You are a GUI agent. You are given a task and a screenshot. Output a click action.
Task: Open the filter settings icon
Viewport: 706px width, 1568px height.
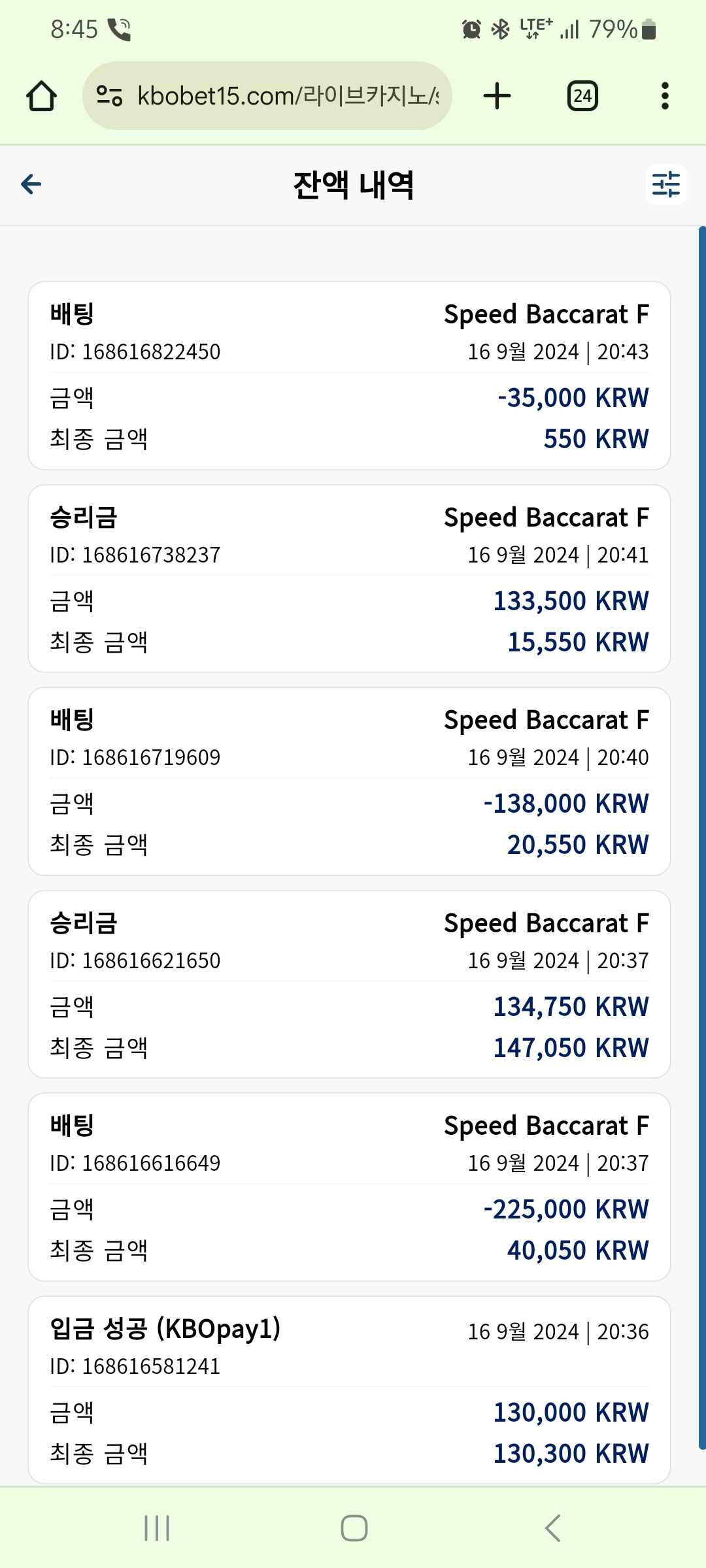666,184
